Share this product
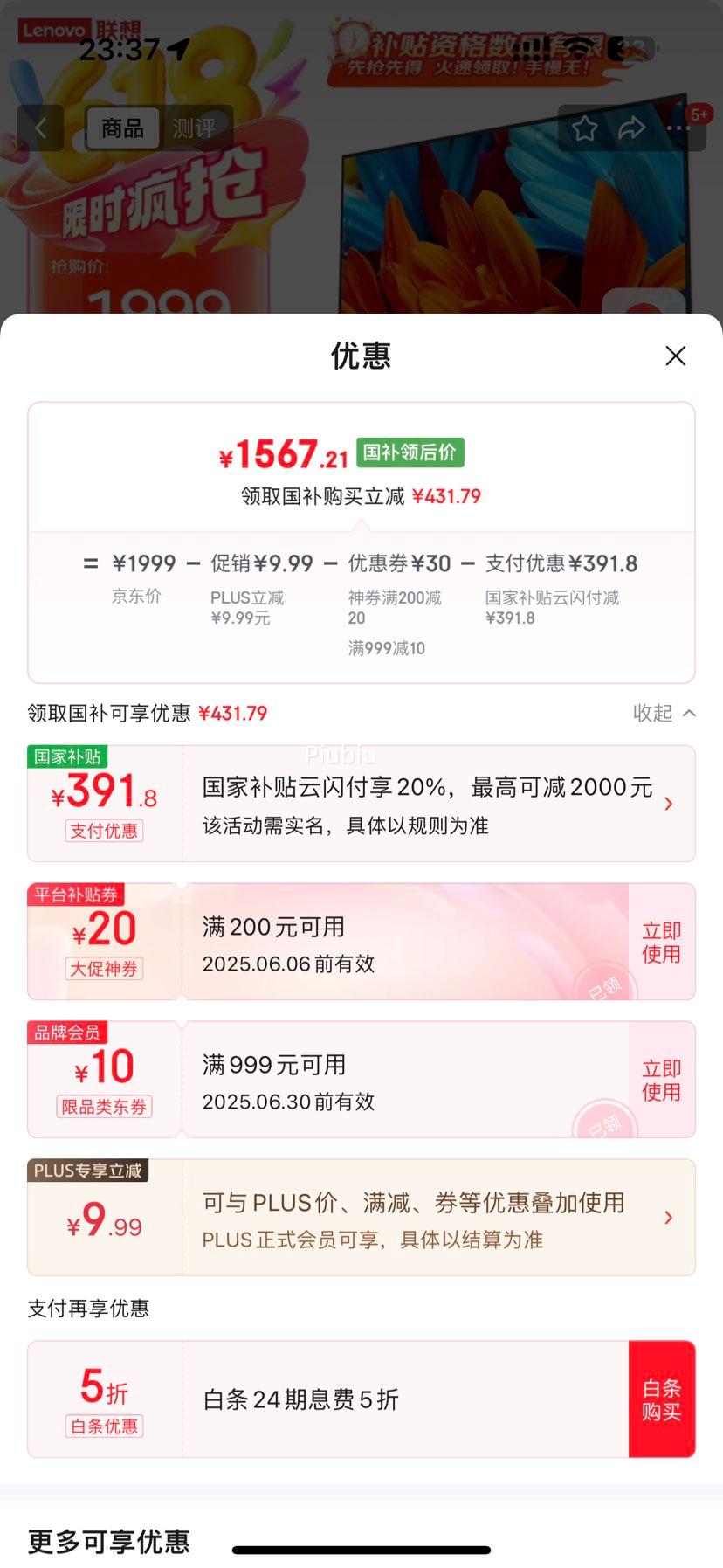Screen dimensions: 723x1568 630,128
